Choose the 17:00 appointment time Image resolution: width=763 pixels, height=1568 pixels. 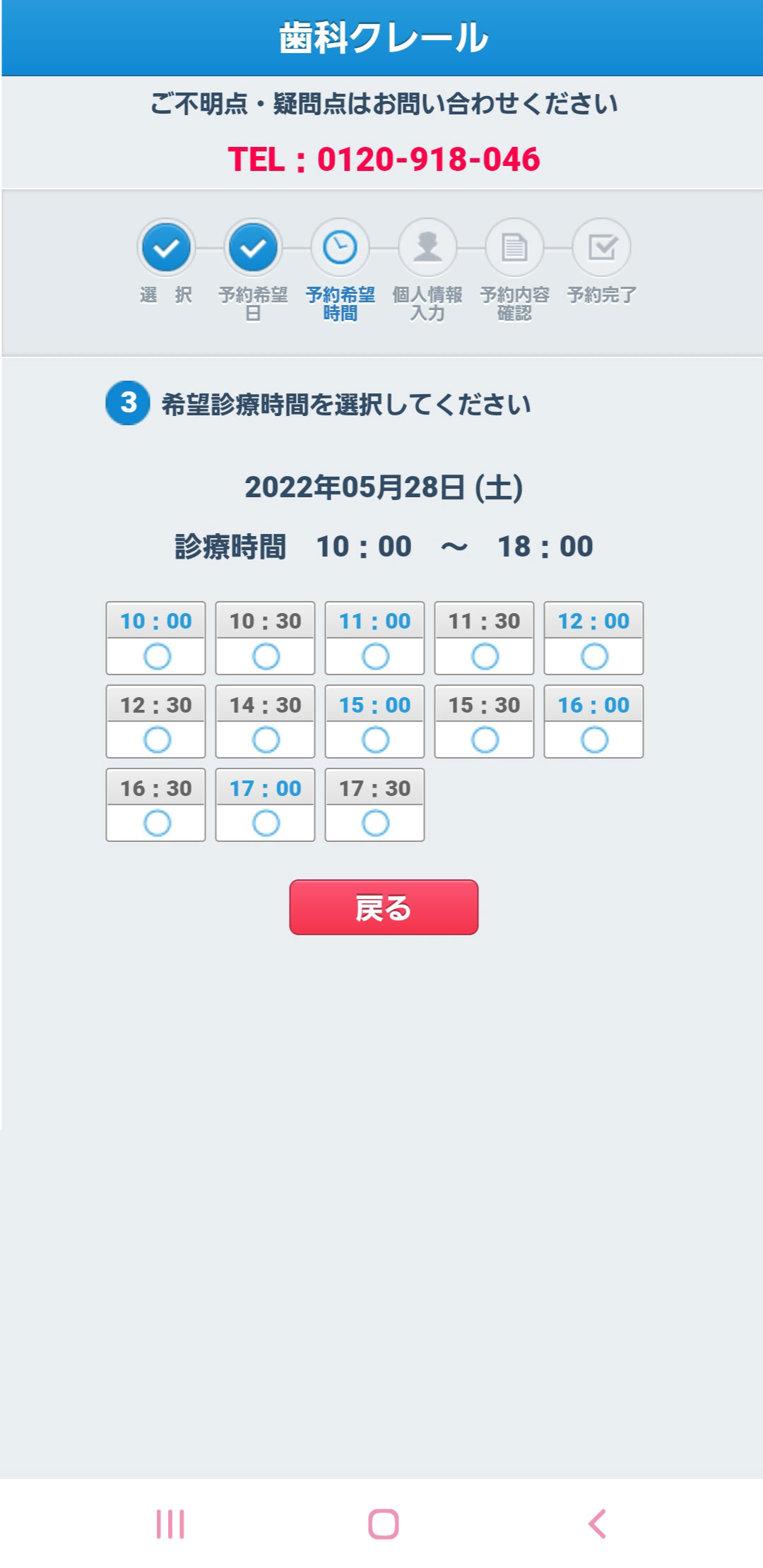(x=265, y=805)
